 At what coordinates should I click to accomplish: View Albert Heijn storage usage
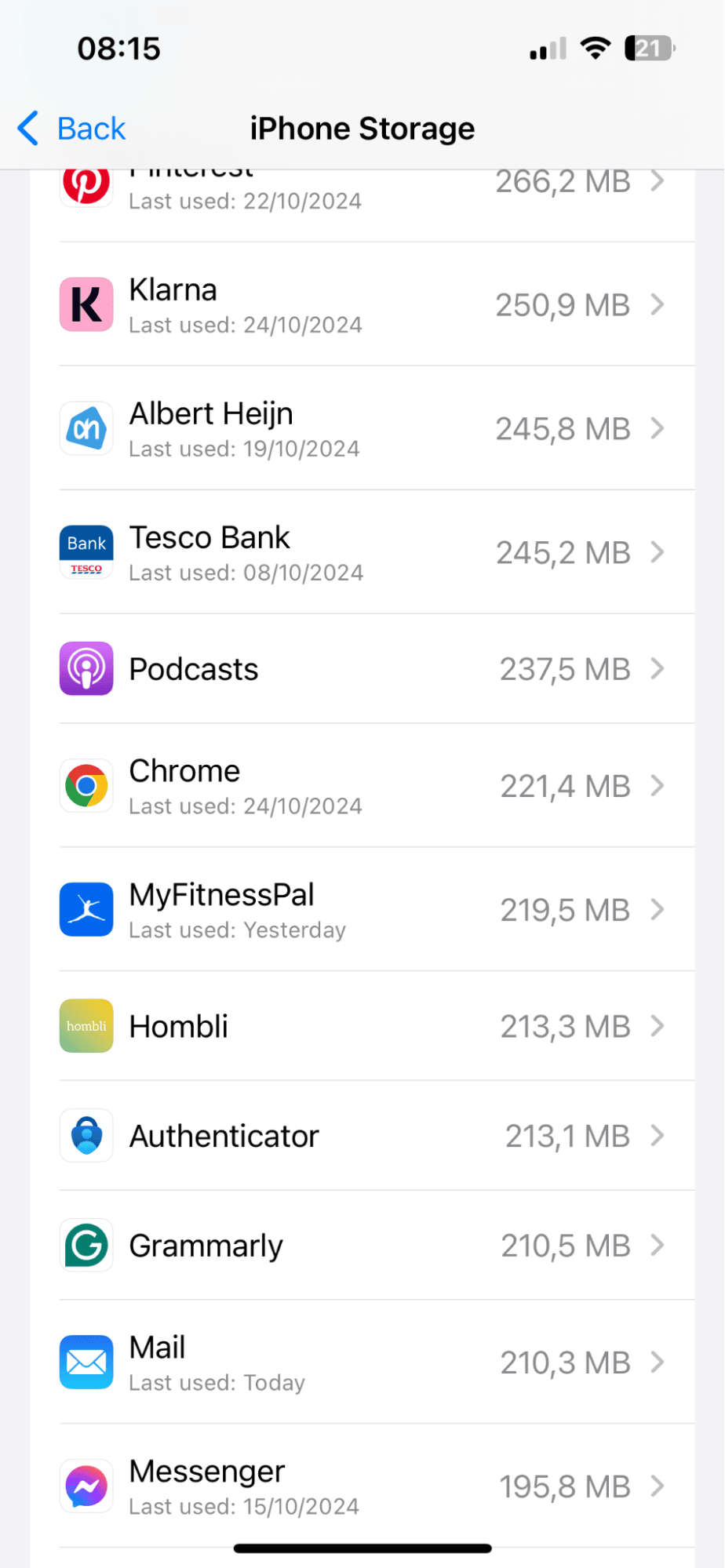click(361, 428)
